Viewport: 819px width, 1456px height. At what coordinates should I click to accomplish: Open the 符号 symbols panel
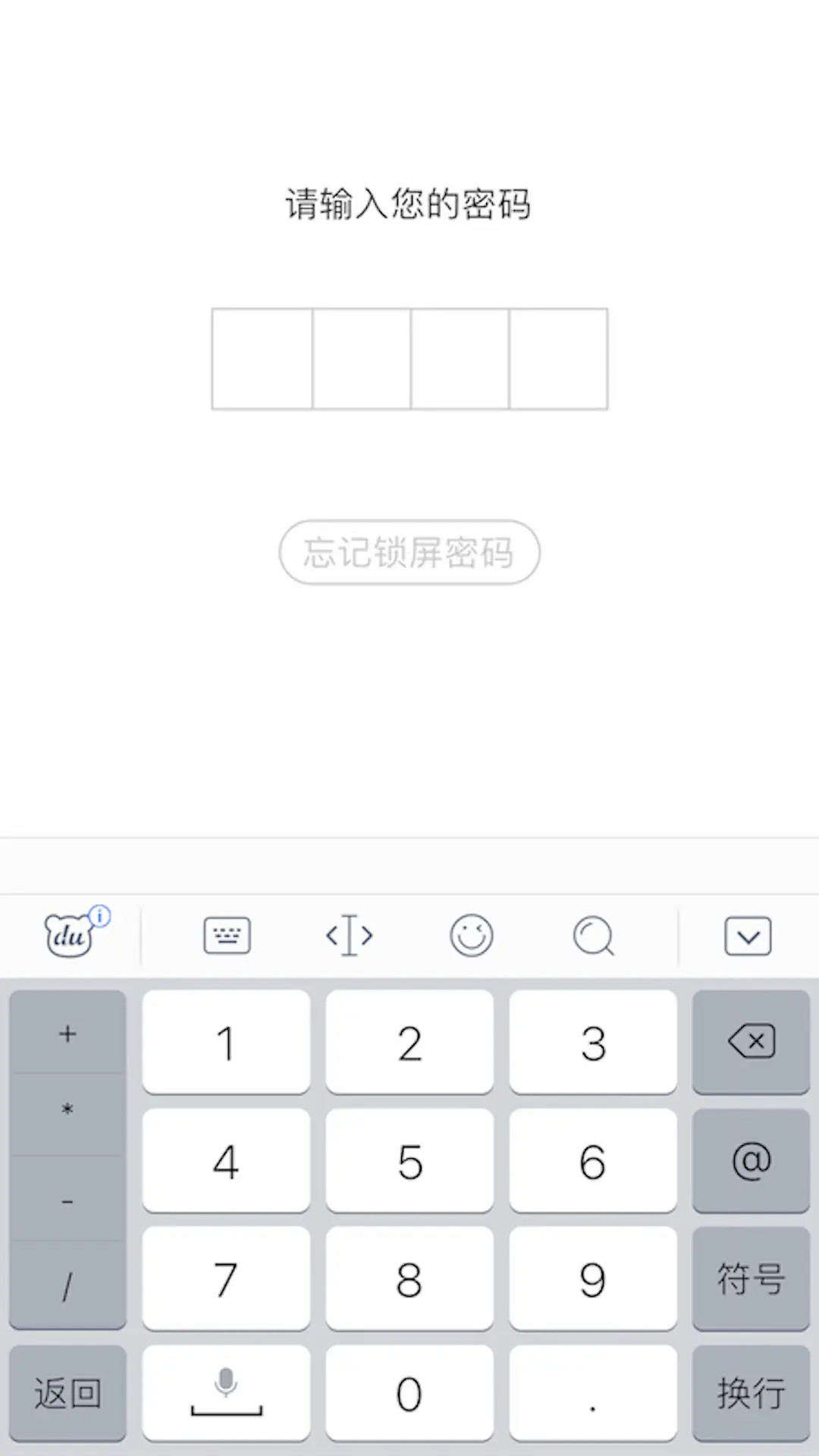(751, 1279)
